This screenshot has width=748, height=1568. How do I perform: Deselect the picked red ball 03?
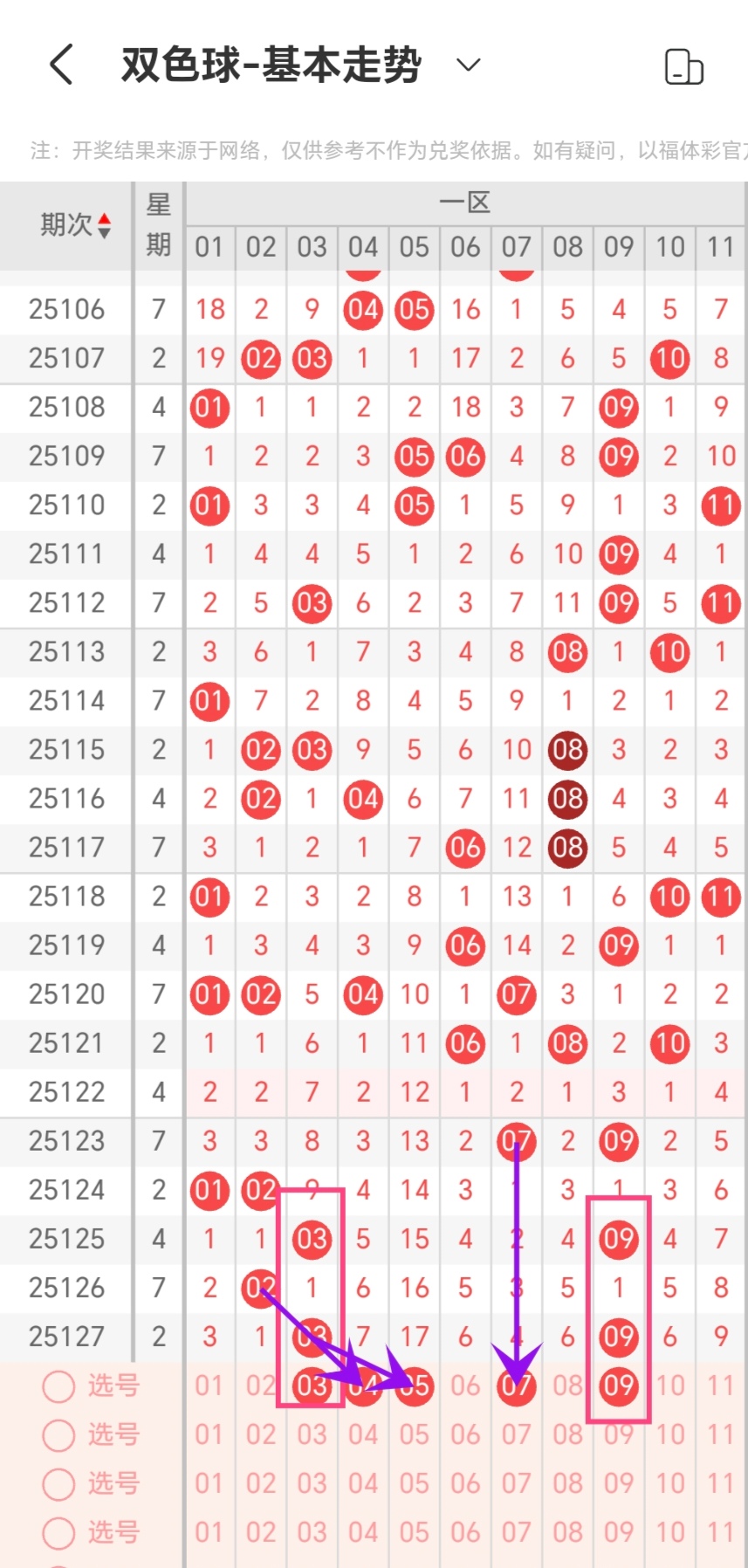pos(312,1386)
